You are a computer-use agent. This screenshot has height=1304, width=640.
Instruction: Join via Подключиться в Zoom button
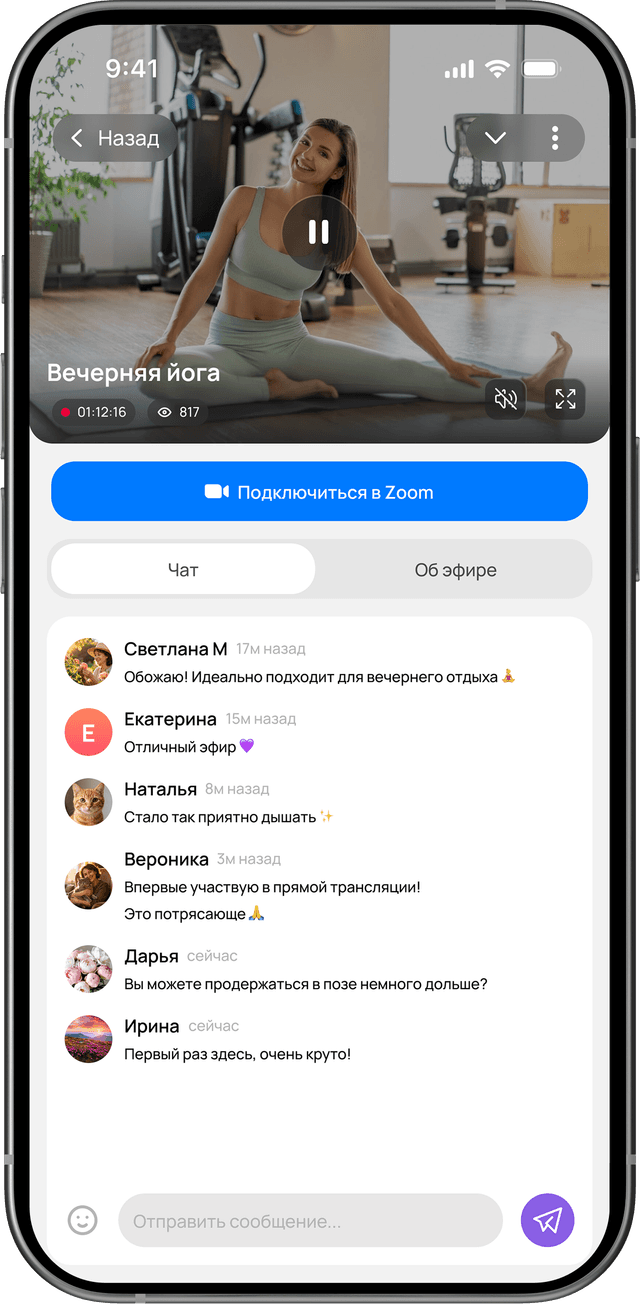tap(319, 492)
